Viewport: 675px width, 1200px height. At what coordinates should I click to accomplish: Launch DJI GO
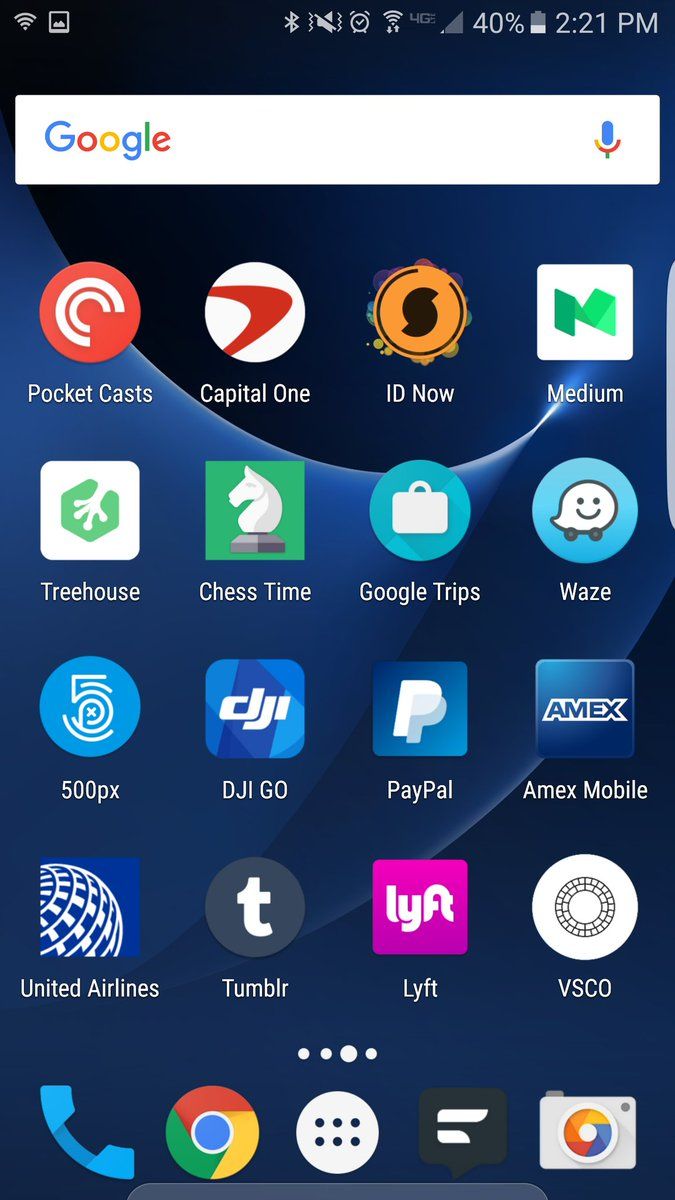point(255,709)
